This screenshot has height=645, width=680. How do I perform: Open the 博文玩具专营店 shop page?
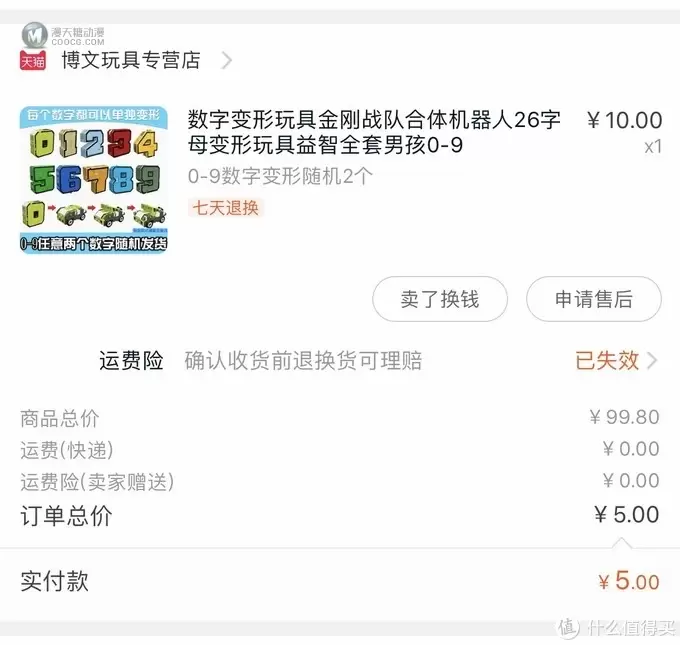[x=130, y=61]
